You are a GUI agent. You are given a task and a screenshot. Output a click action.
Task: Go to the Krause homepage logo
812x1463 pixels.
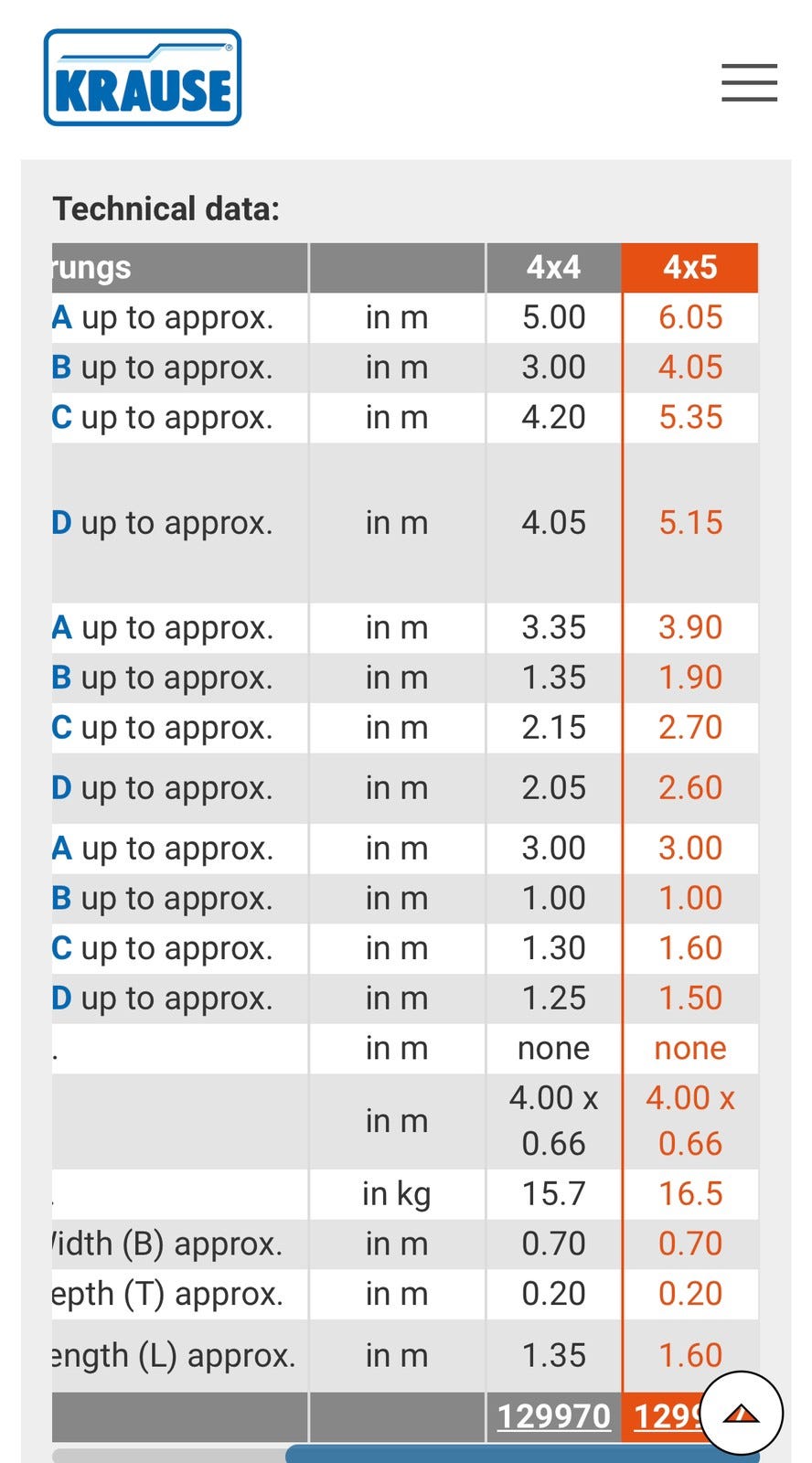(143, 78)
